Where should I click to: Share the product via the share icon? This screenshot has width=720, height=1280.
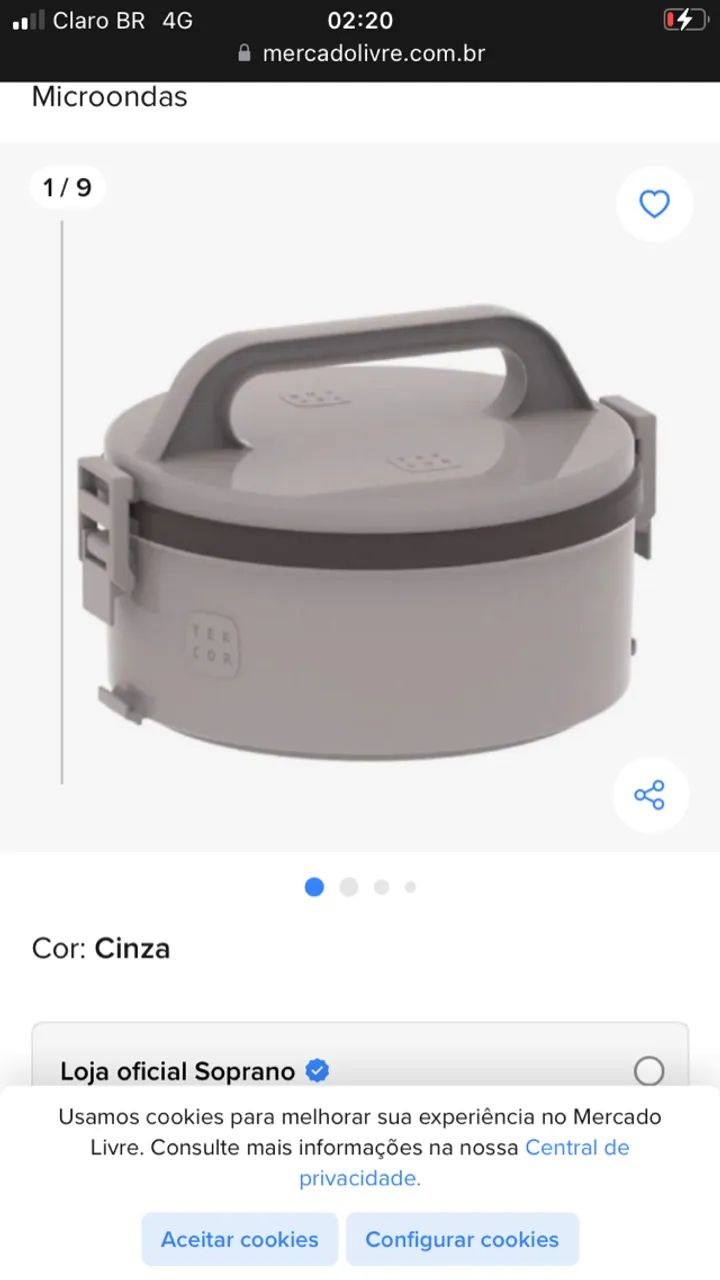(651, 794)
